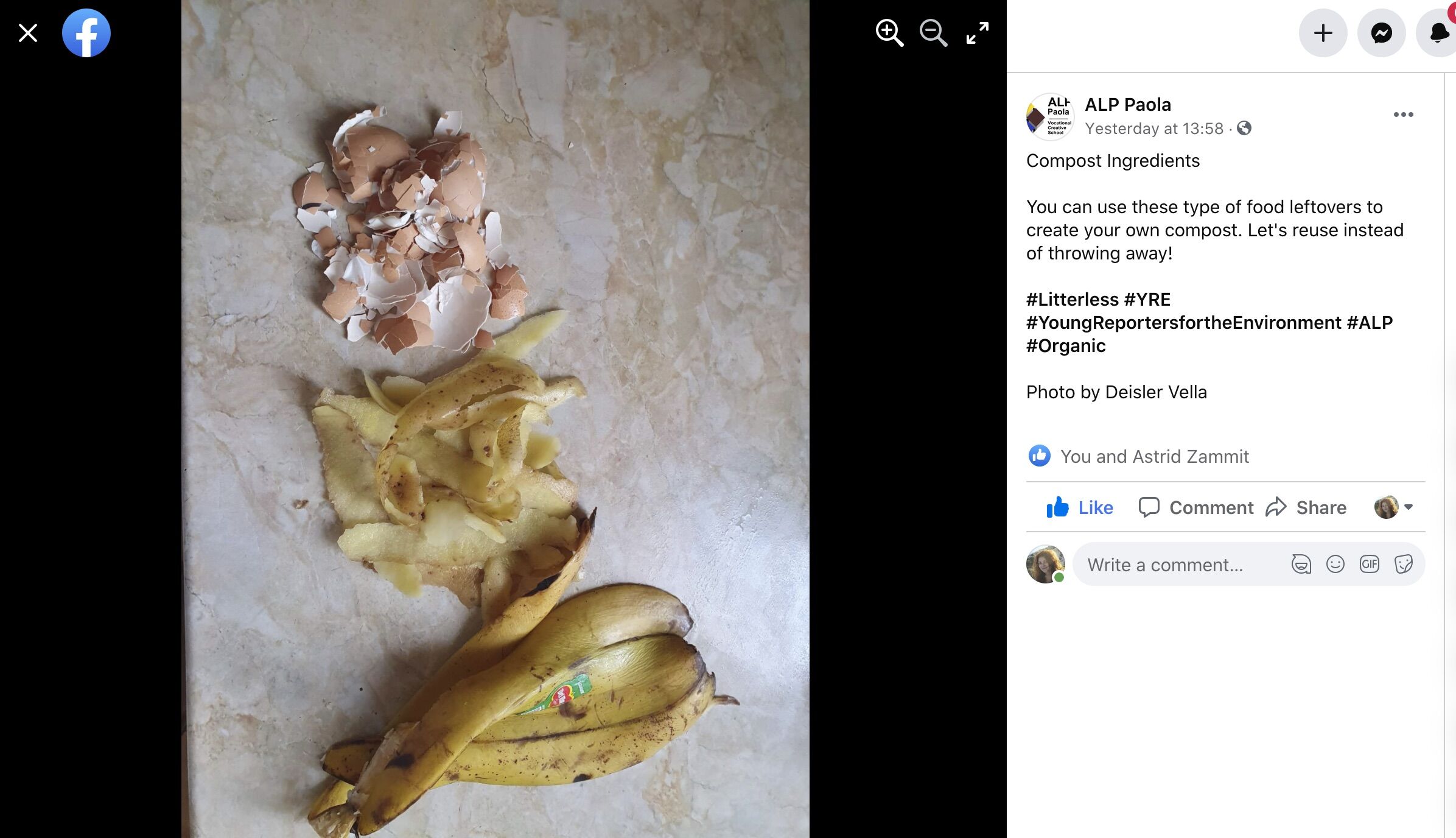Tap the Comment button

(1196, 507)
